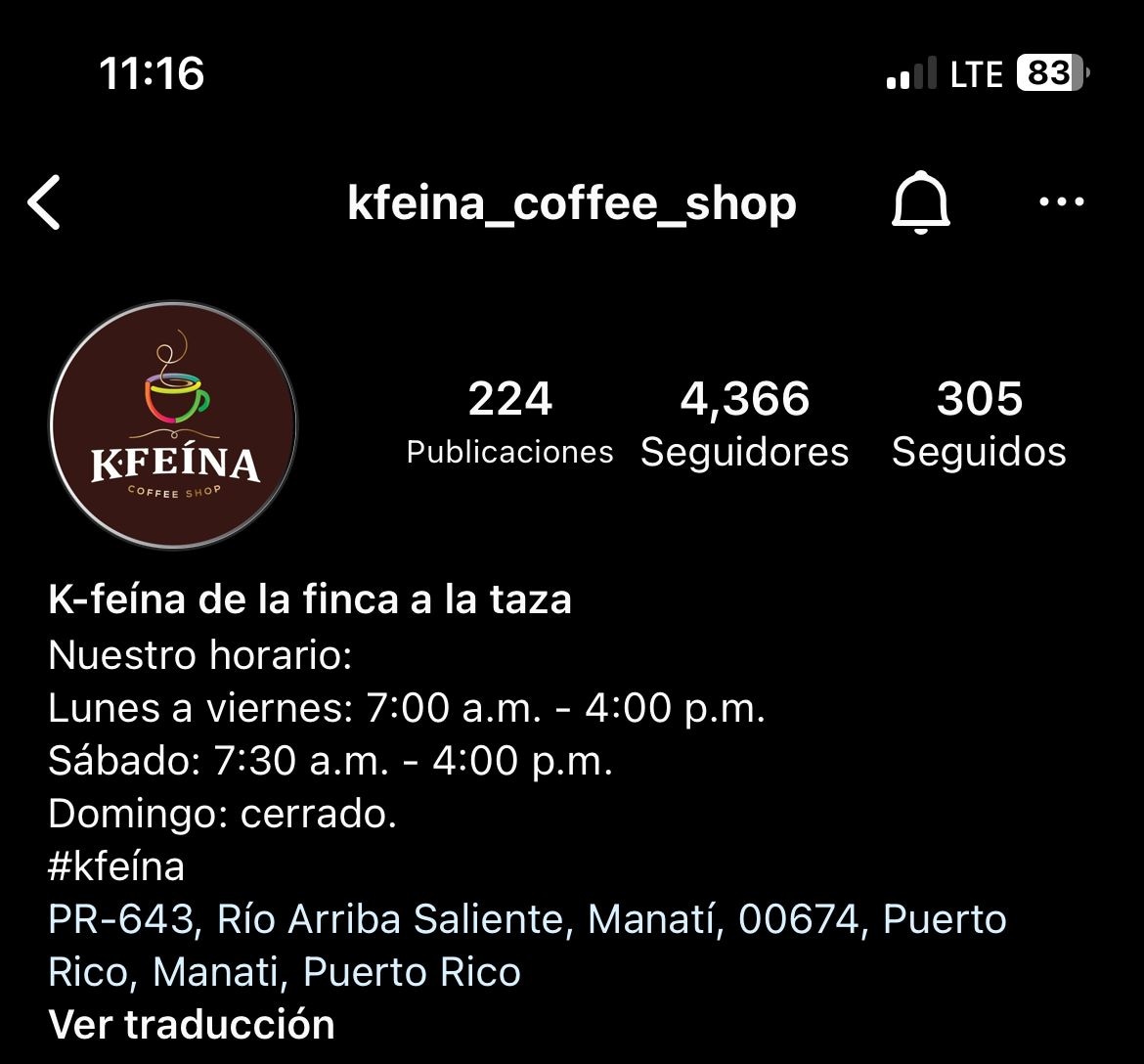This screenshot has width=1144, height=1064.
Task: Open the three-dot overflow menu
Action: tap(1061, 202)
